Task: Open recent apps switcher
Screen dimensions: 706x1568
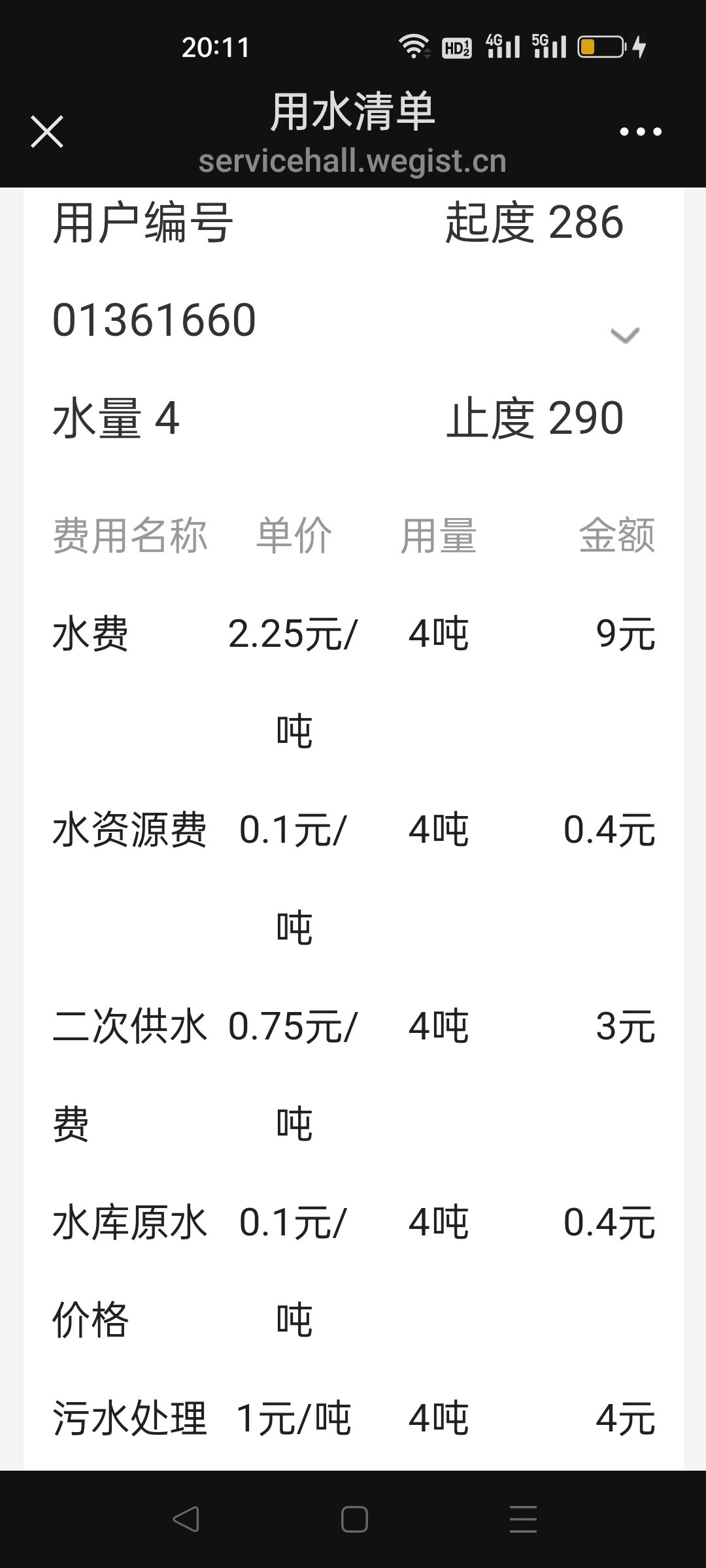Action: pos(523,1519)
